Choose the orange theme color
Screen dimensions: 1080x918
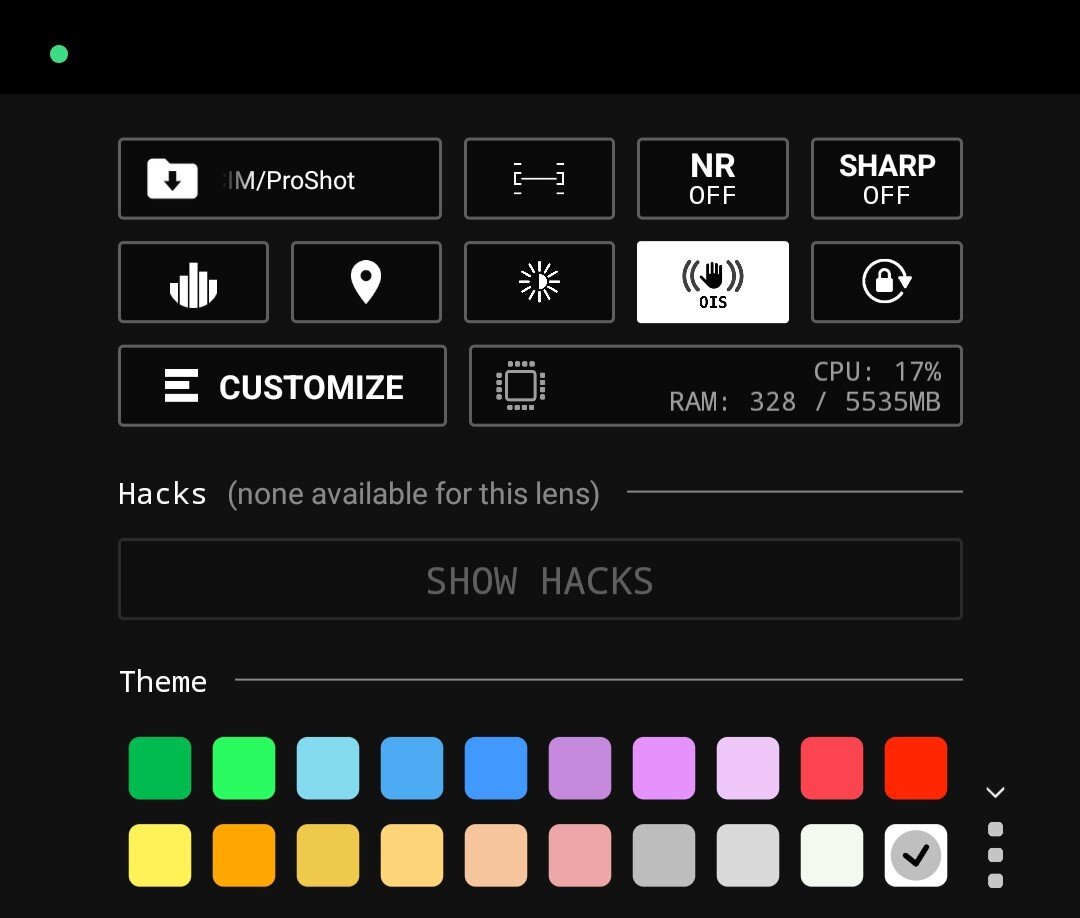pyautogui.click(x=244, y=855)
